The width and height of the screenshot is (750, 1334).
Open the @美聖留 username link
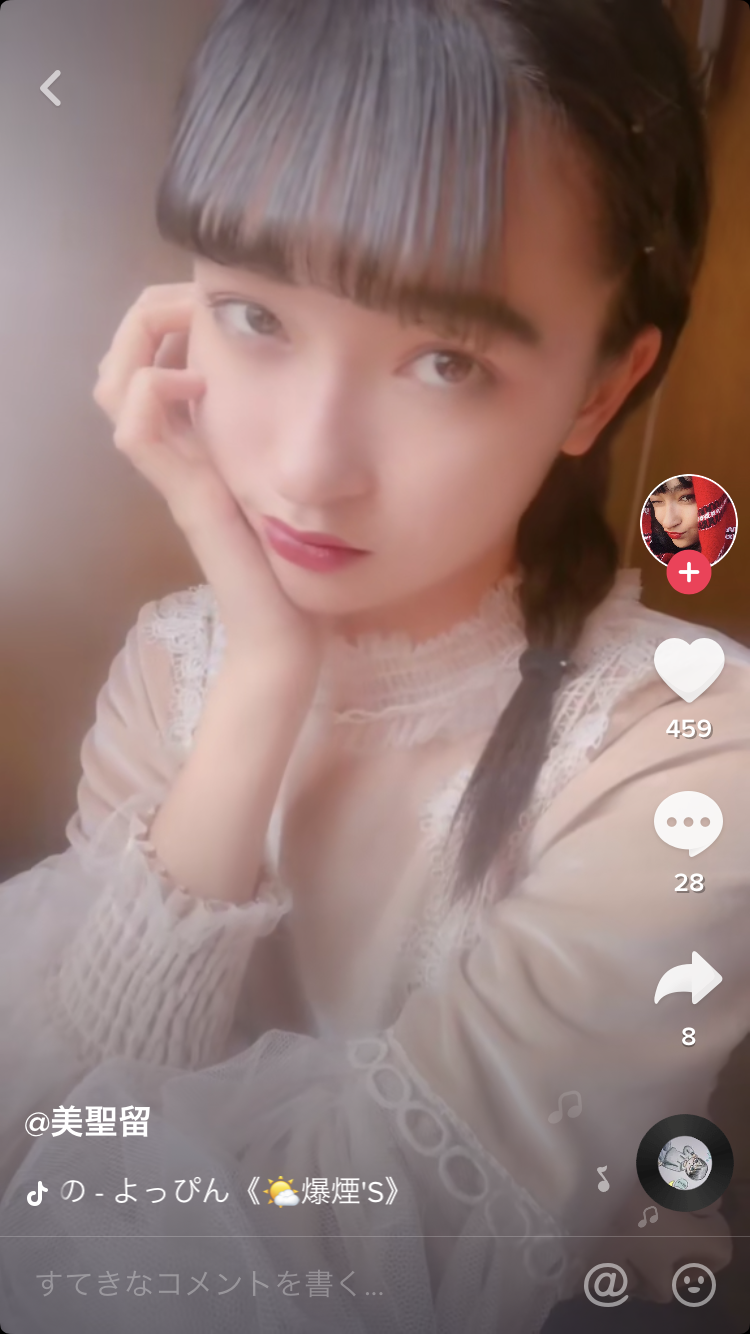(x=88, y=1122)
